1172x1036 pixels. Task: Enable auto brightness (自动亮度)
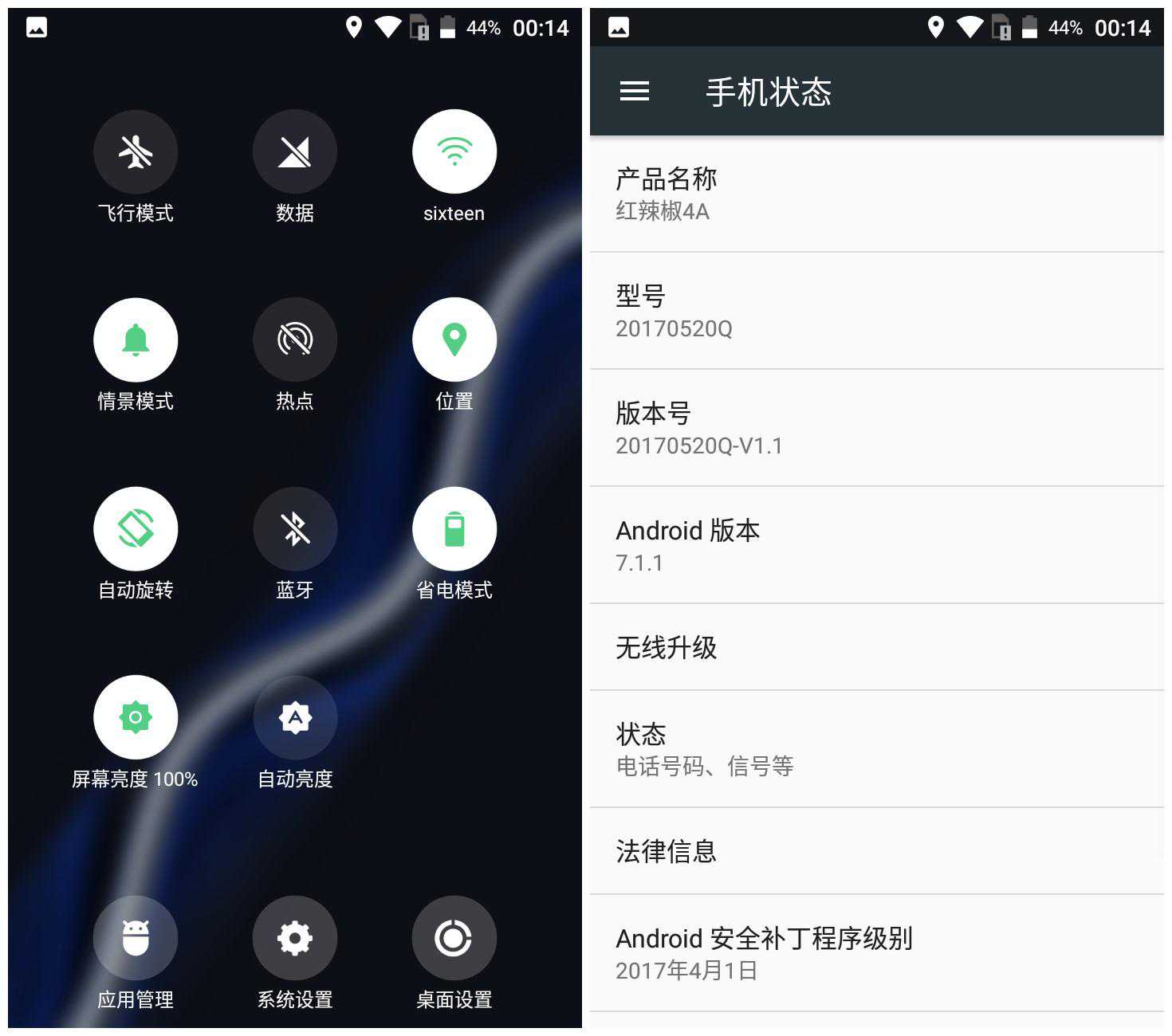pos(295,717)
